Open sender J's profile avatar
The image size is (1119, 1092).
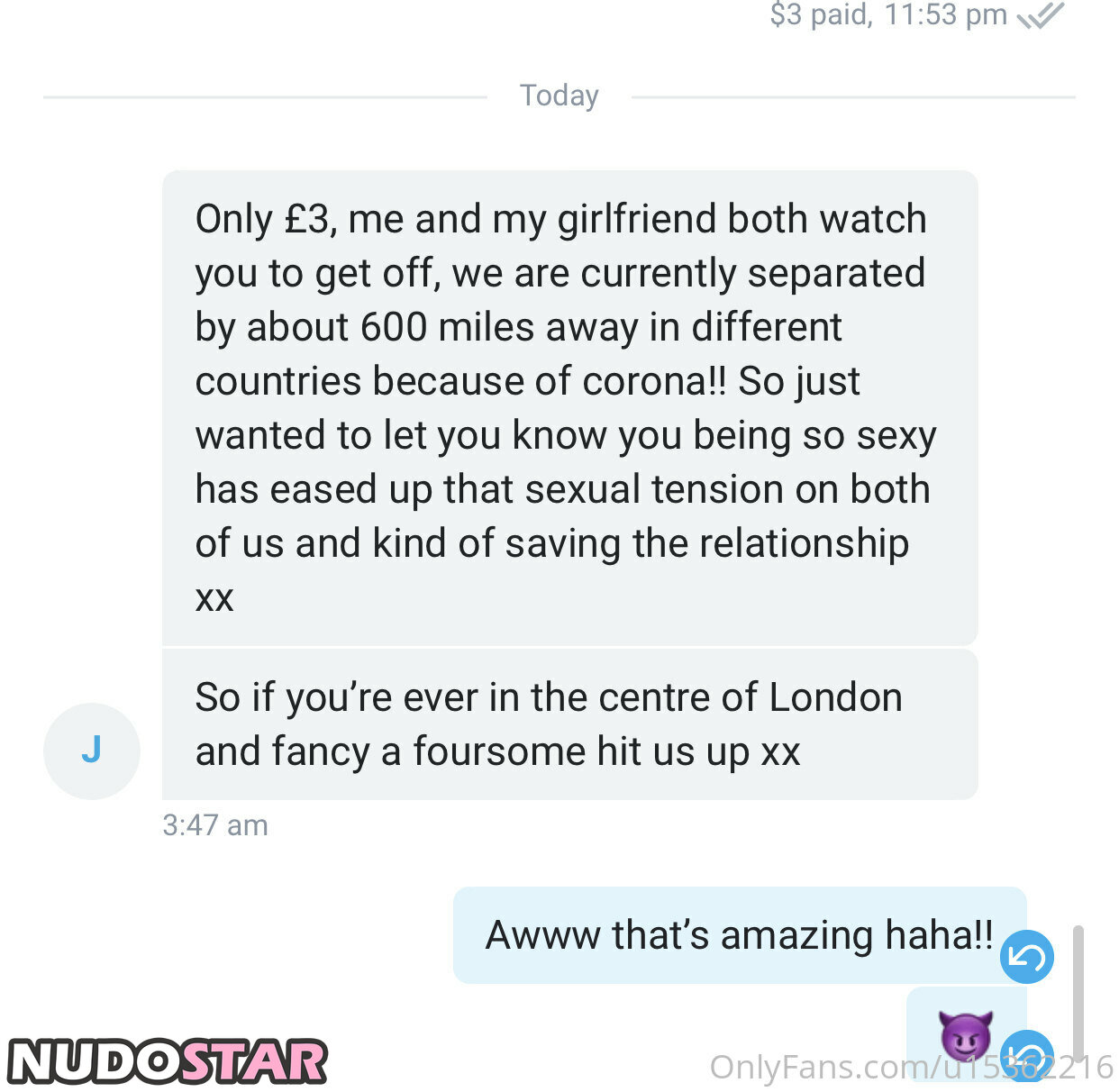pos(91,751)
